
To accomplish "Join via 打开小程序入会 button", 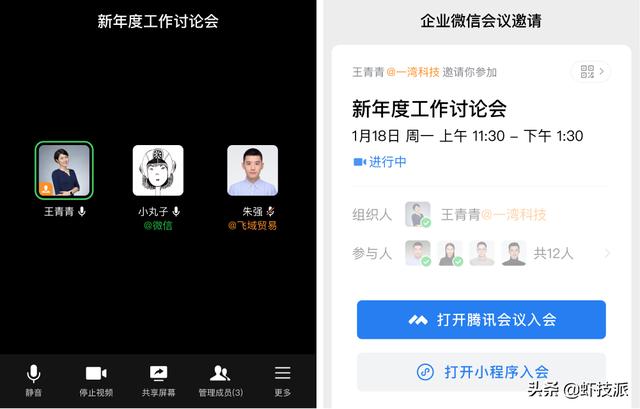I will 481,372.
